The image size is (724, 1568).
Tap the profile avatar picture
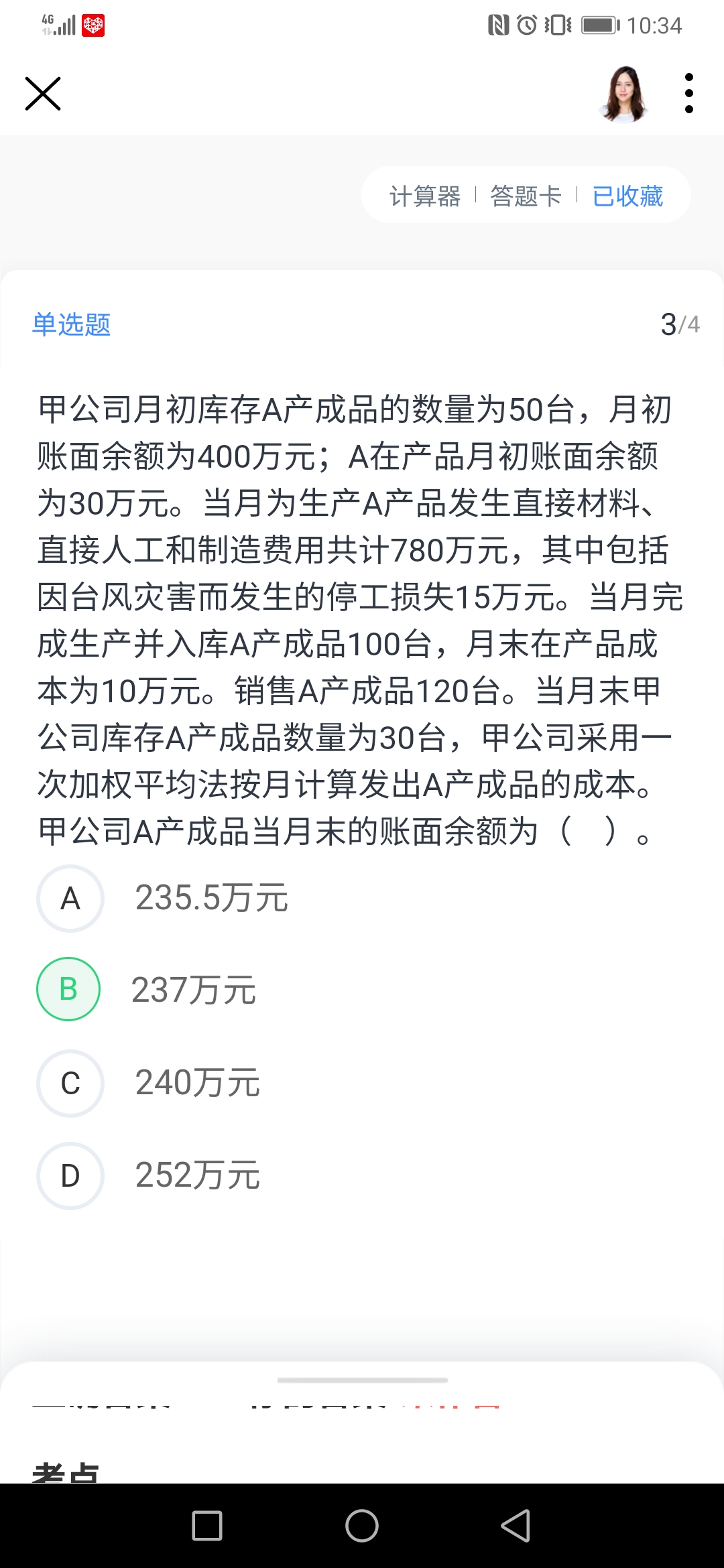(x=624, y=94)
